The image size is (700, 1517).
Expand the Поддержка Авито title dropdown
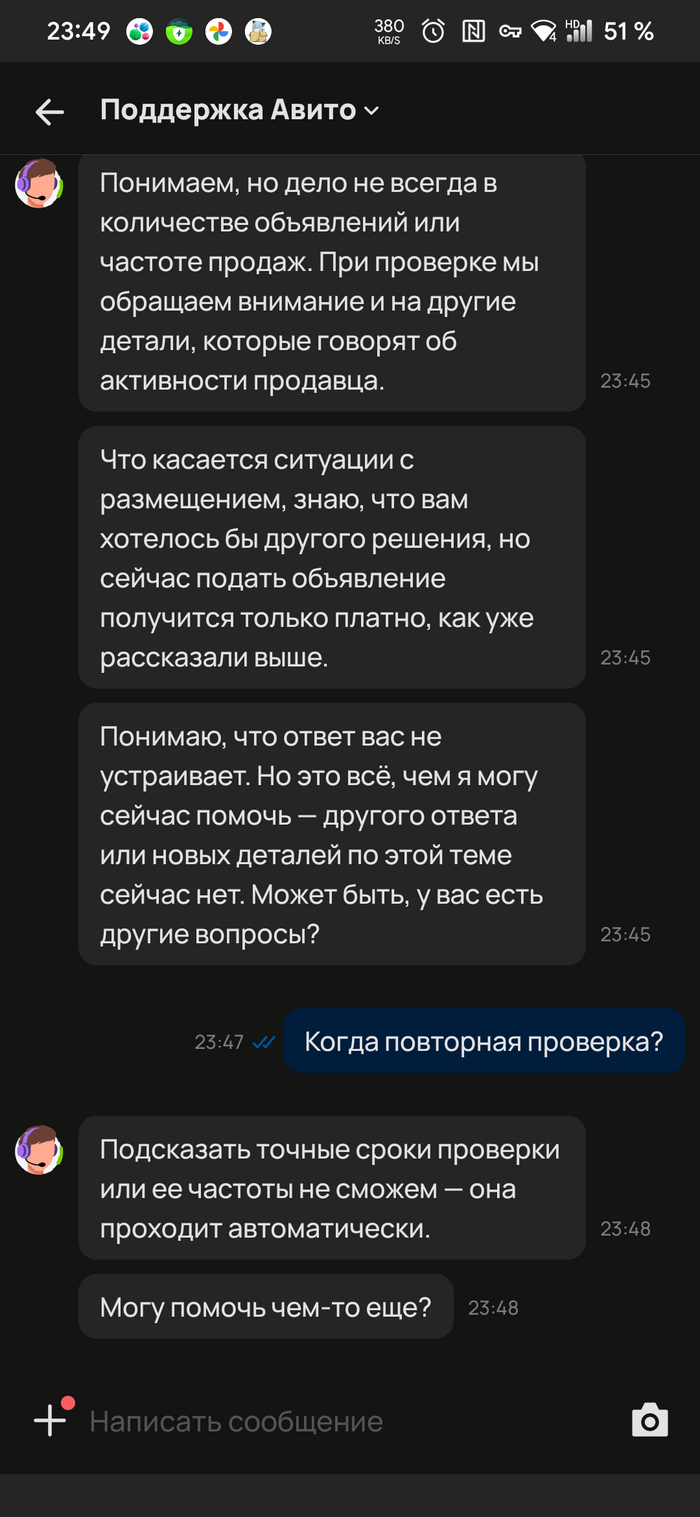coord(240,110)
